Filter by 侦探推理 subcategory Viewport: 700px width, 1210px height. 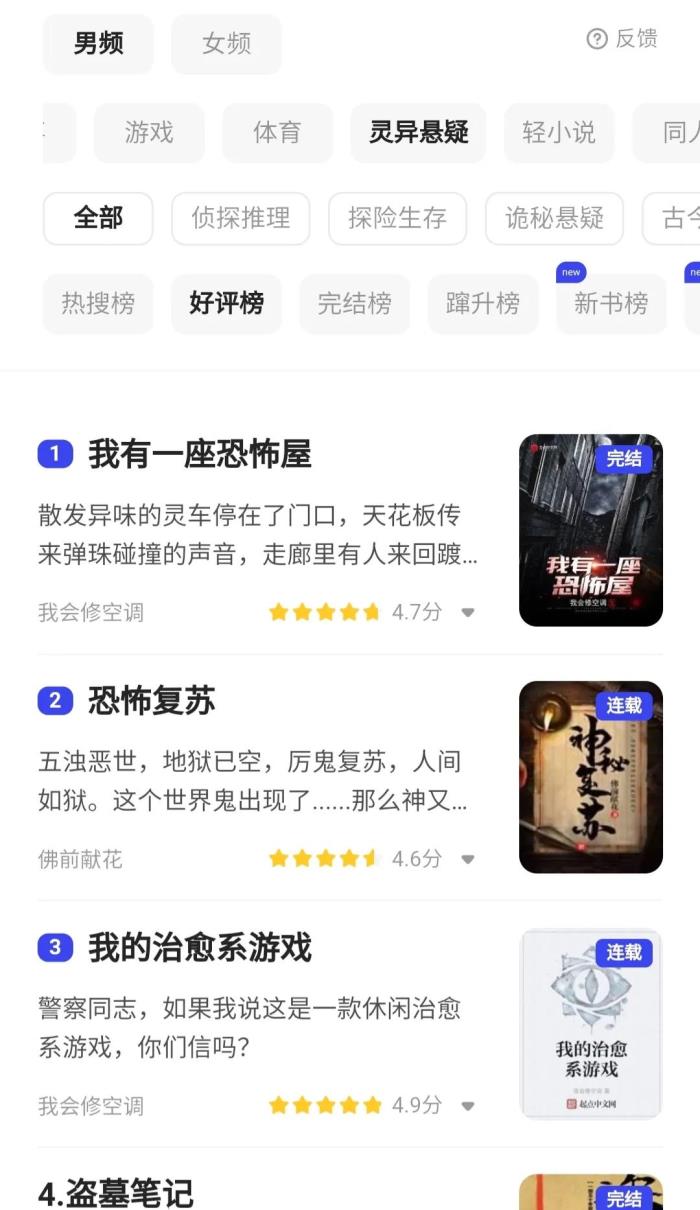click(240, 218)
